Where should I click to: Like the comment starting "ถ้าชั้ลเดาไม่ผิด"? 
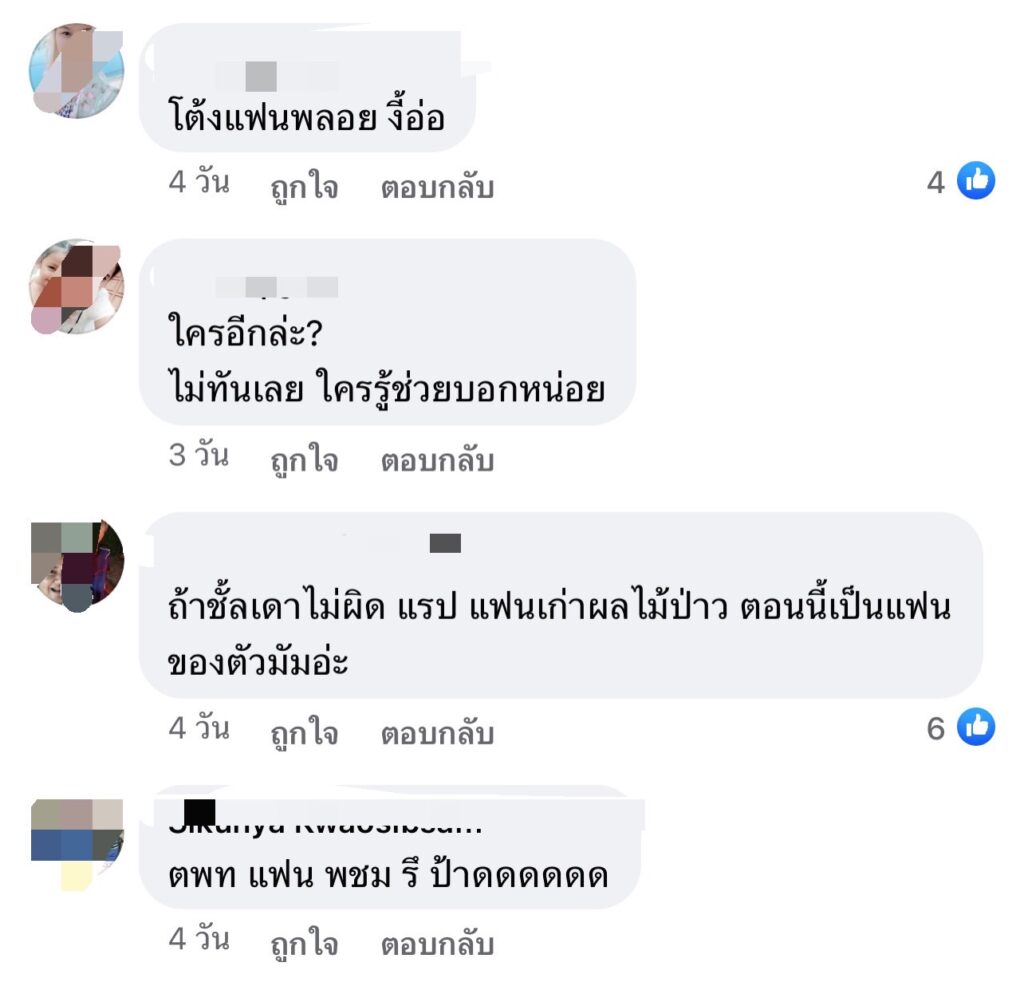pyautogui.click(x=304, y=733)
